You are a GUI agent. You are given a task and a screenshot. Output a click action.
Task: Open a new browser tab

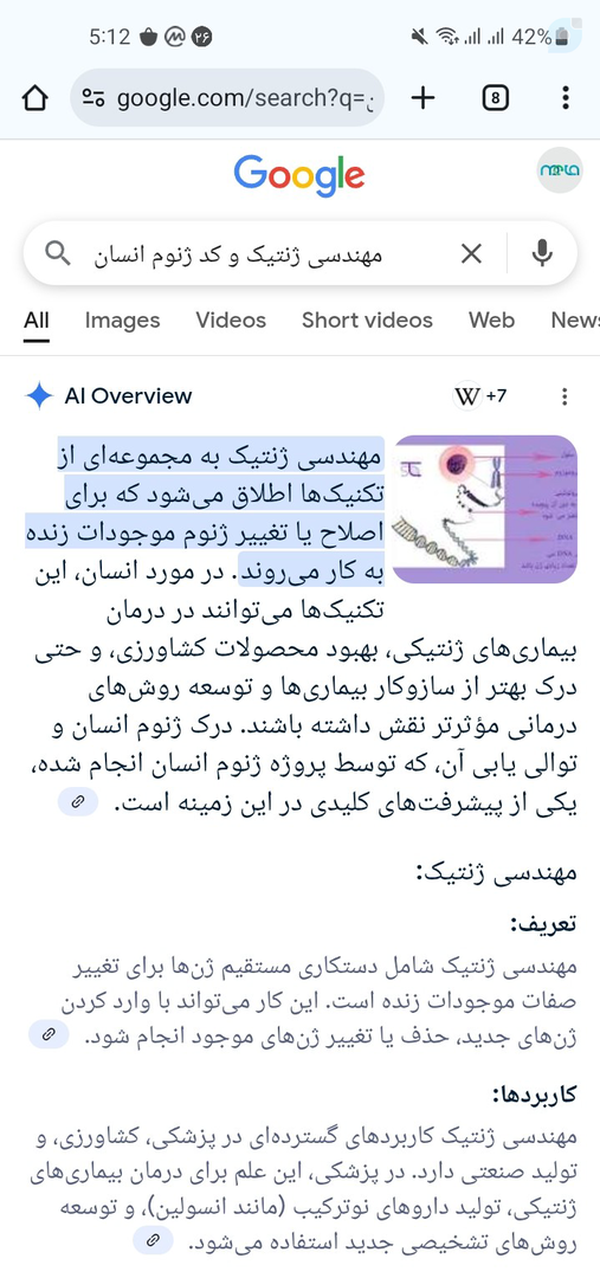pos(424,98)
